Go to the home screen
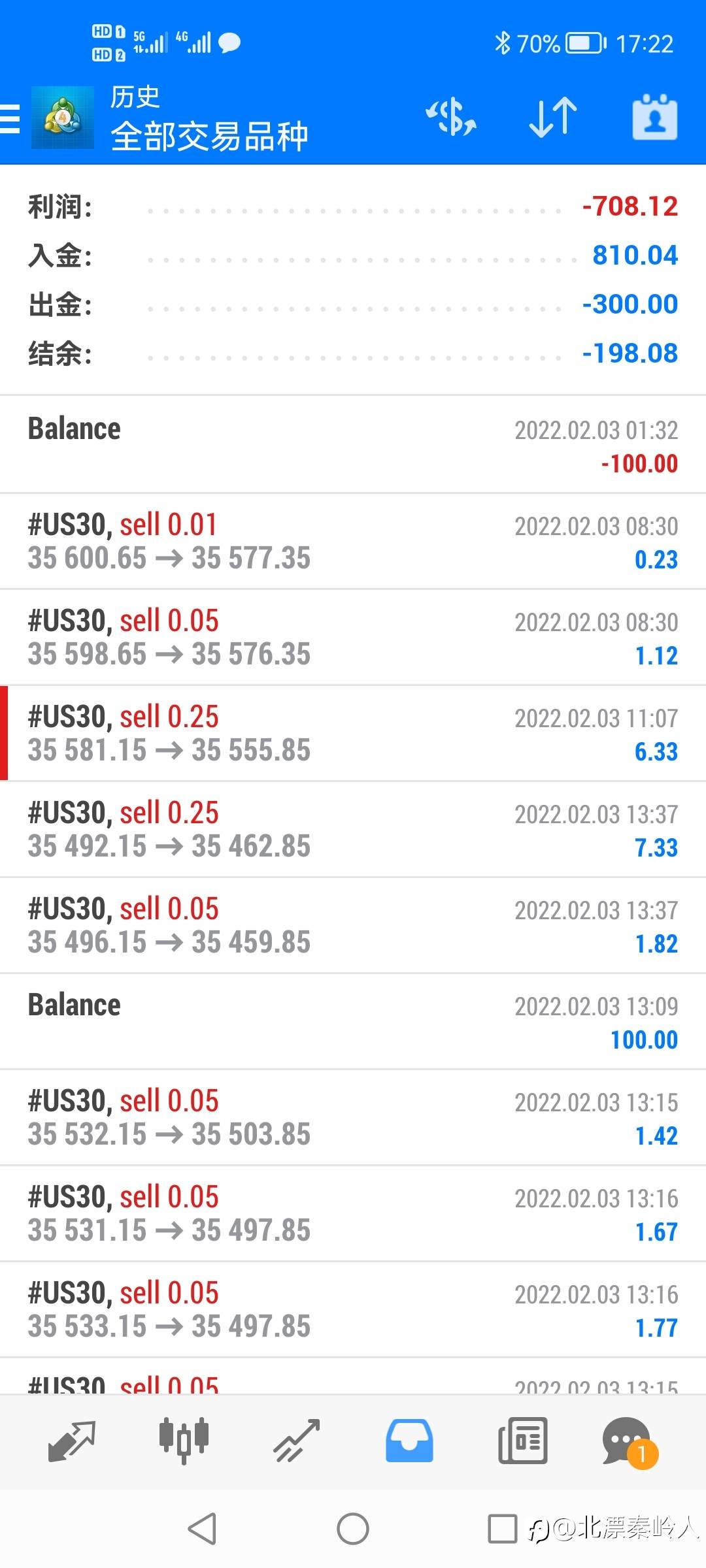Viewport: 706px width, 1568px height. coord(353,1529)
